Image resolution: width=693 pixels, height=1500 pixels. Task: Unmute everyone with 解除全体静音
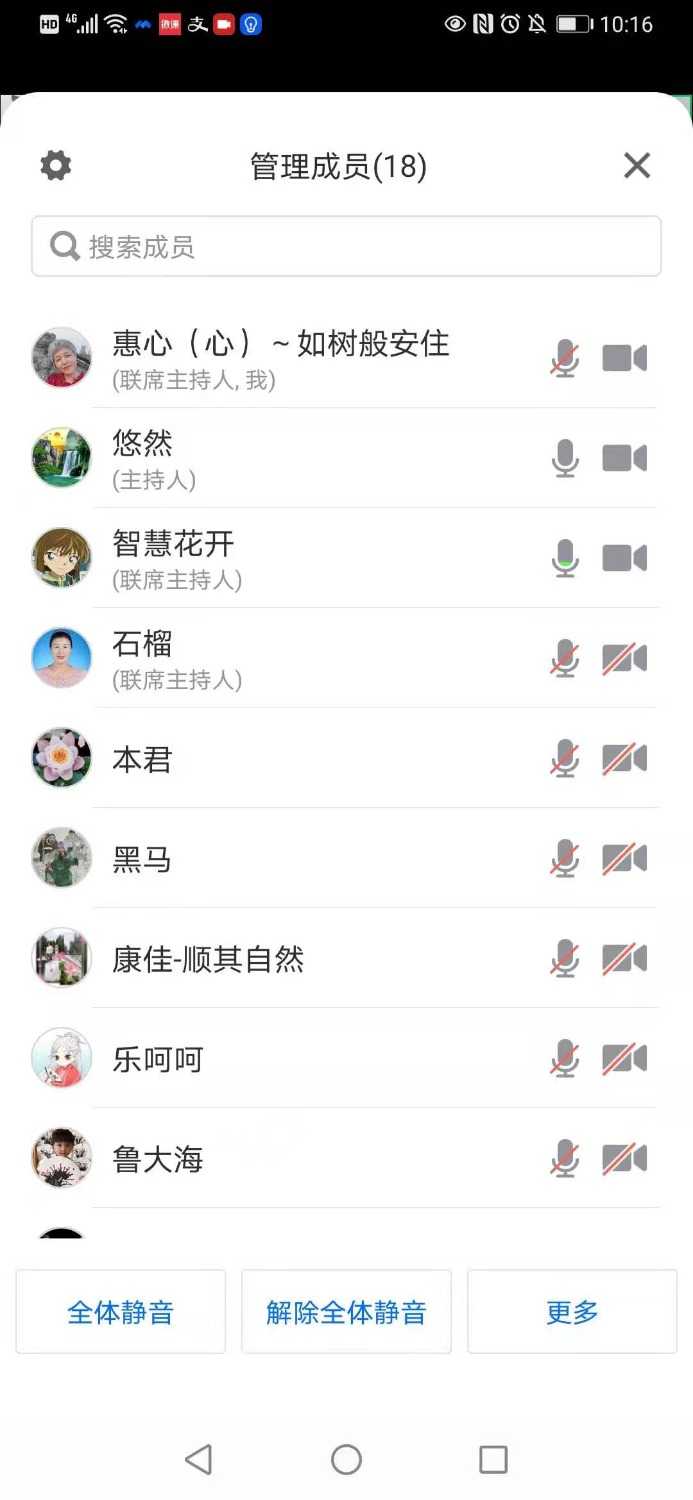(346, 1312)
